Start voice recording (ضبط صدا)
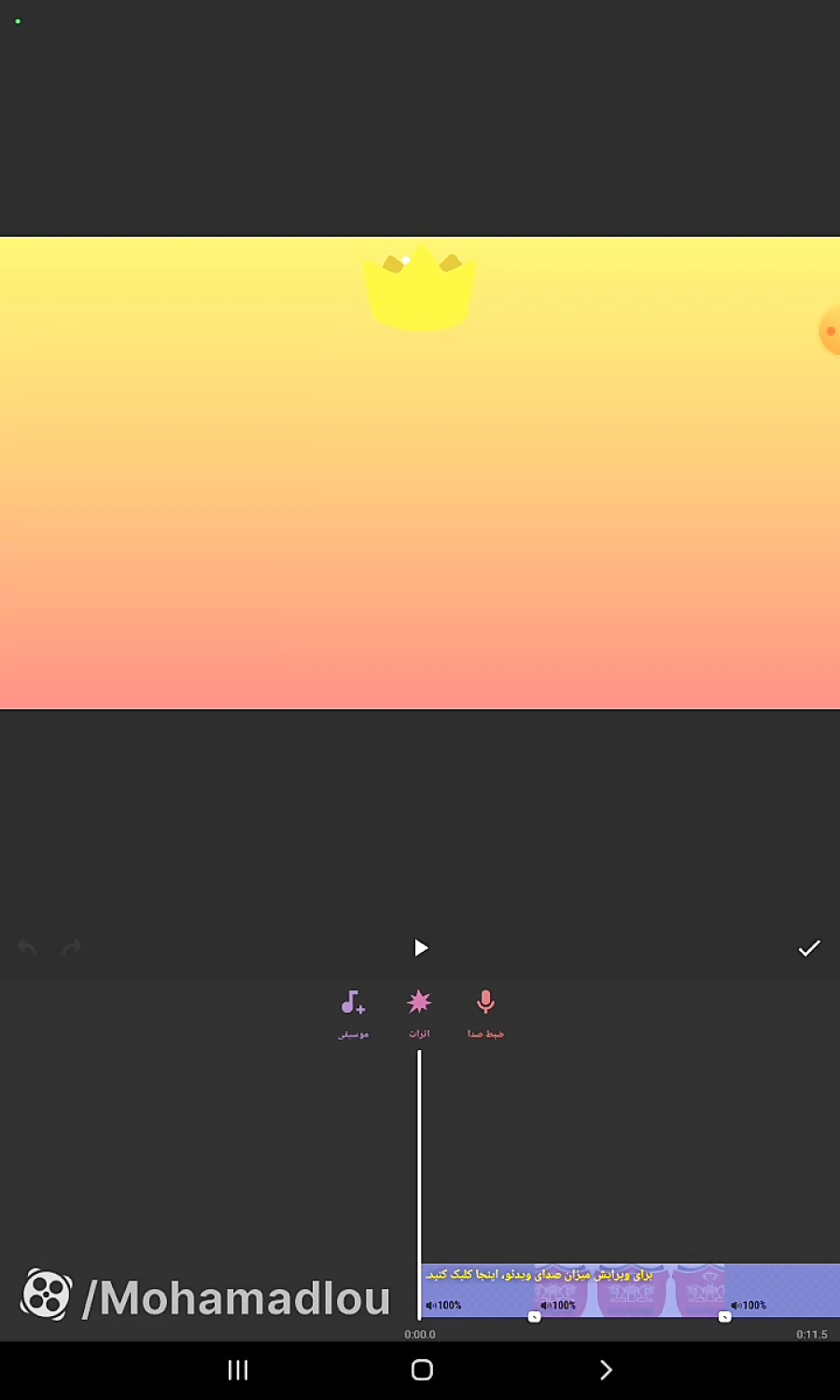This screenshot has width=840, height=1400. point(485,1013)
